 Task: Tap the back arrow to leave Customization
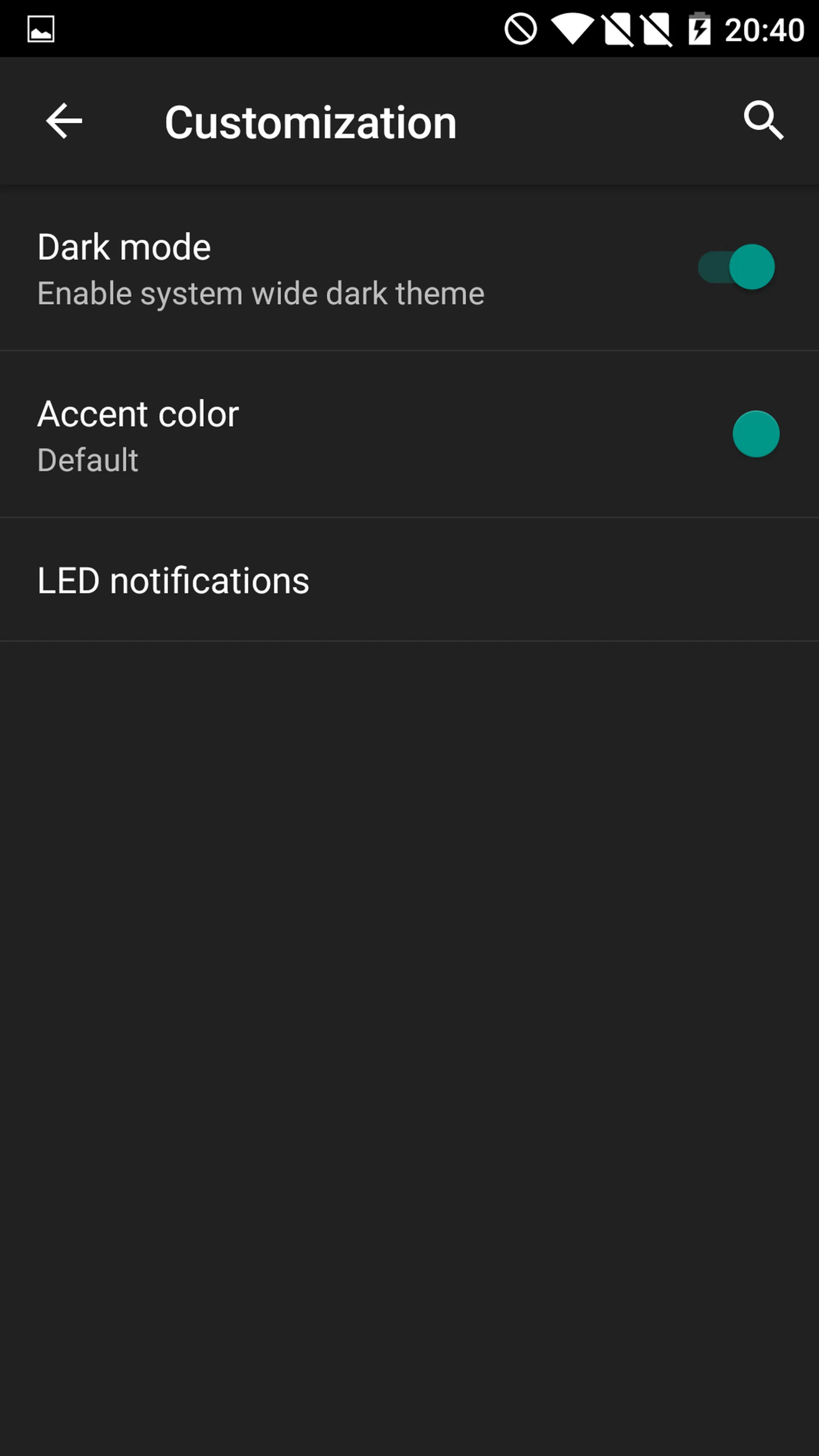pyautogui.click(x=64, y=120)
